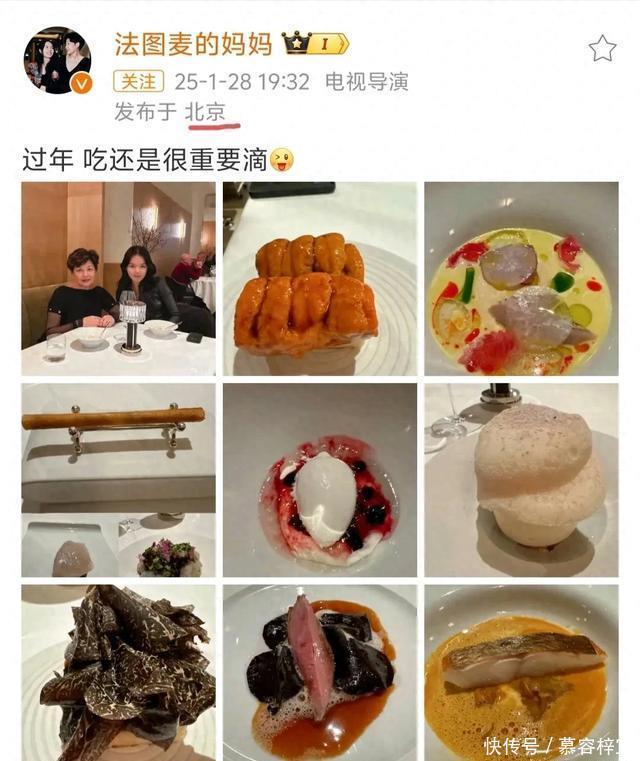The height and width of the screenshot is (761, 640).
Task: Open the photo of two women at the table
Action: pos(118,278)
